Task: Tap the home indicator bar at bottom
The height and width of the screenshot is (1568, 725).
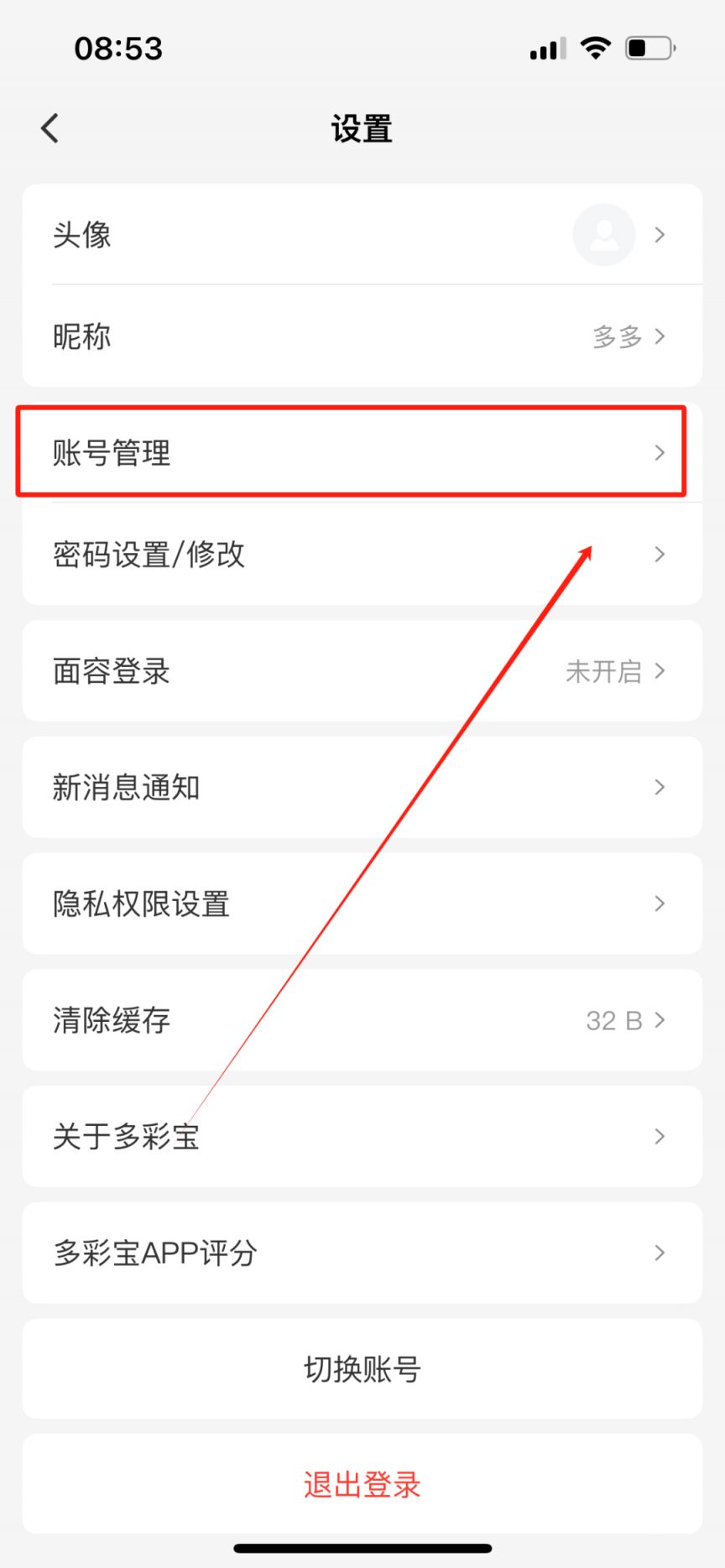Action: pos(362,1548)
